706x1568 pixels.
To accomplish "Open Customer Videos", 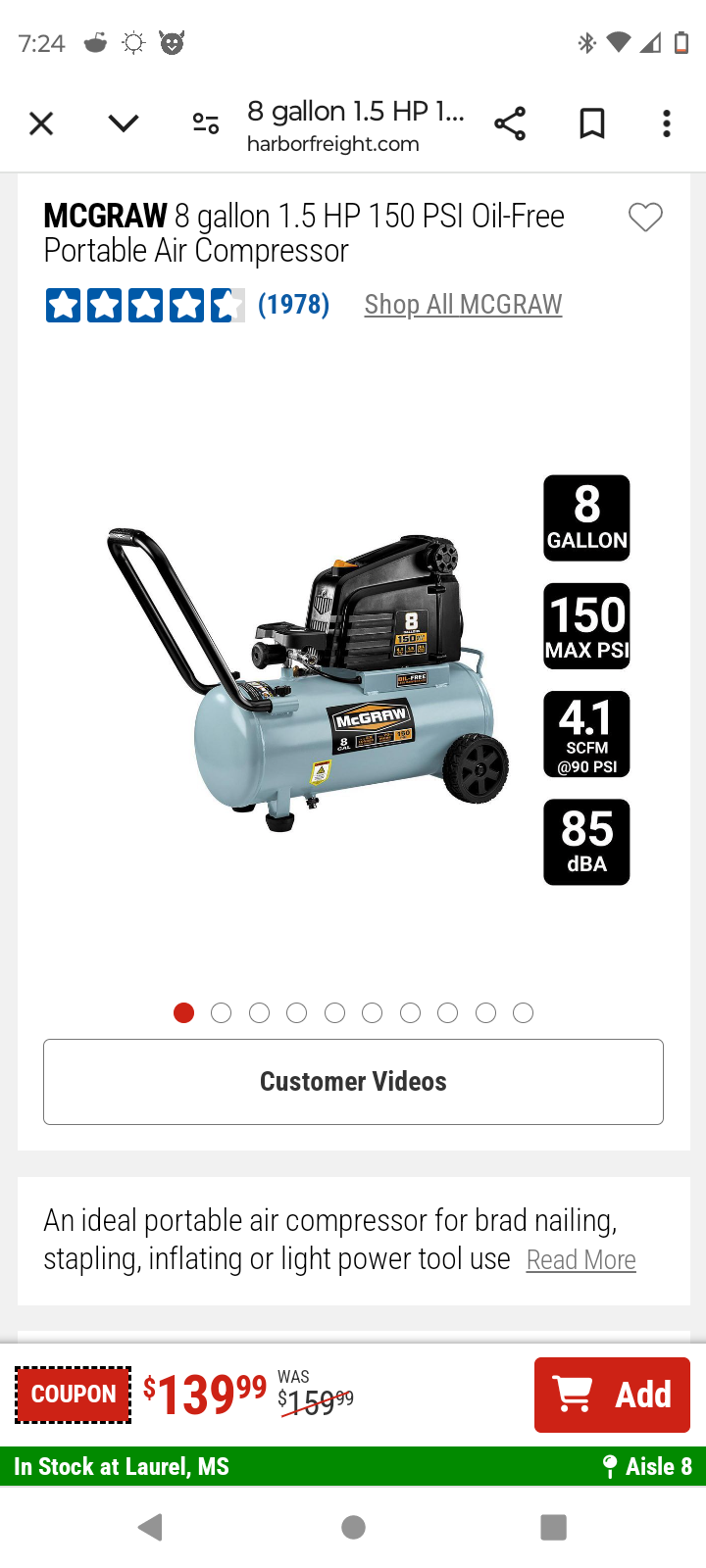I will [x=353, y=1082].
